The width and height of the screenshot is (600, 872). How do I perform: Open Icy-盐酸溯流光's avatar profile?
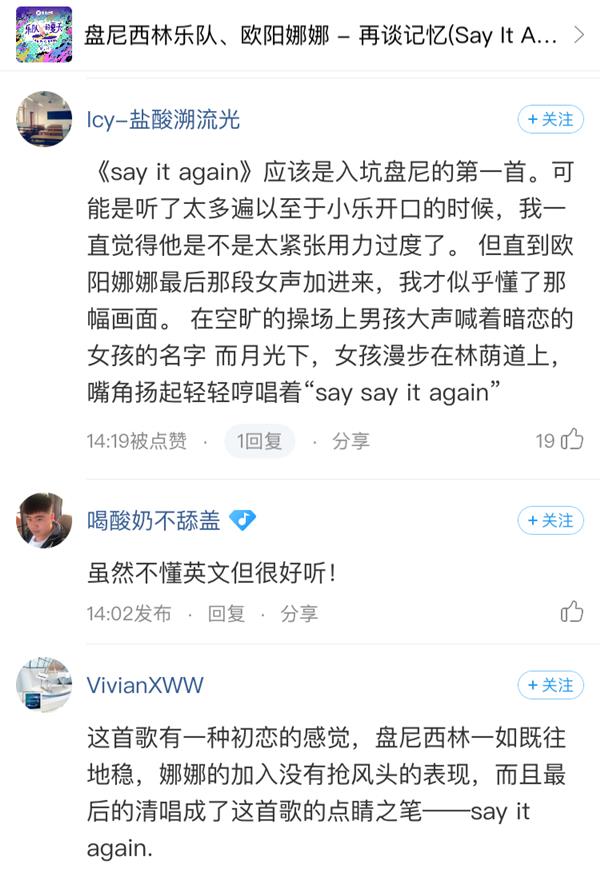coord(44,120)
